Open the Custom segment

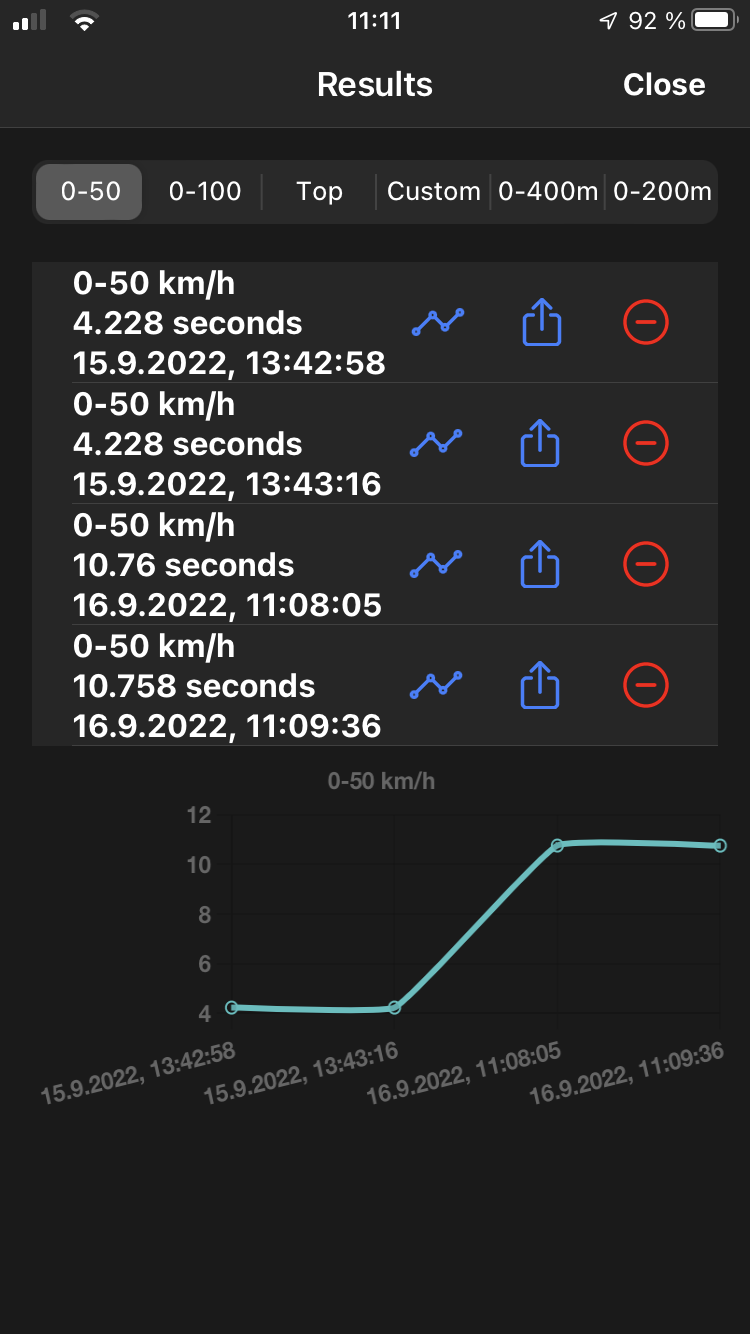pos(434,191)
